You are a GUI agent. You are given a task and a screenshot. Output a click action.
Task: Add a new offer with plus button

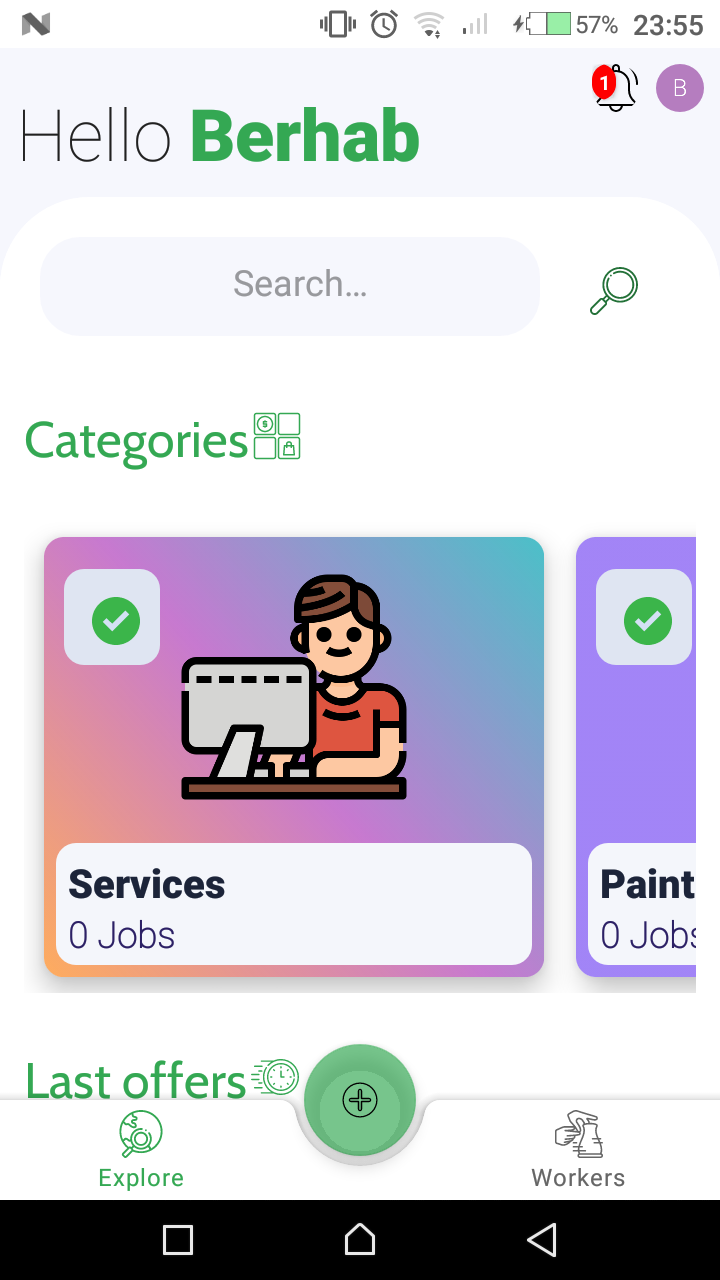pyautogui.click(x=360, y=1101)
